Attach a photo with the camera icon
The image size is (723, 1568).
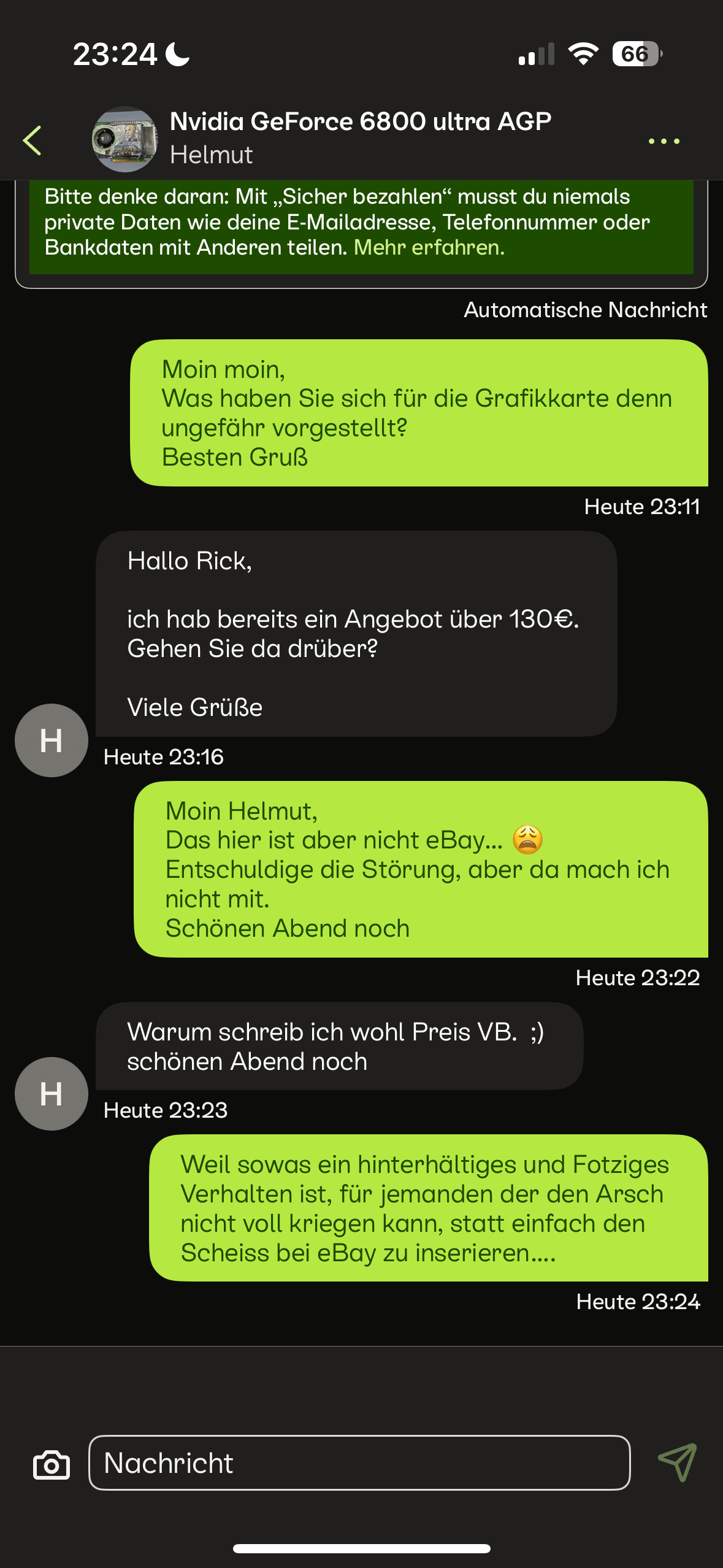click(51, 1465)
